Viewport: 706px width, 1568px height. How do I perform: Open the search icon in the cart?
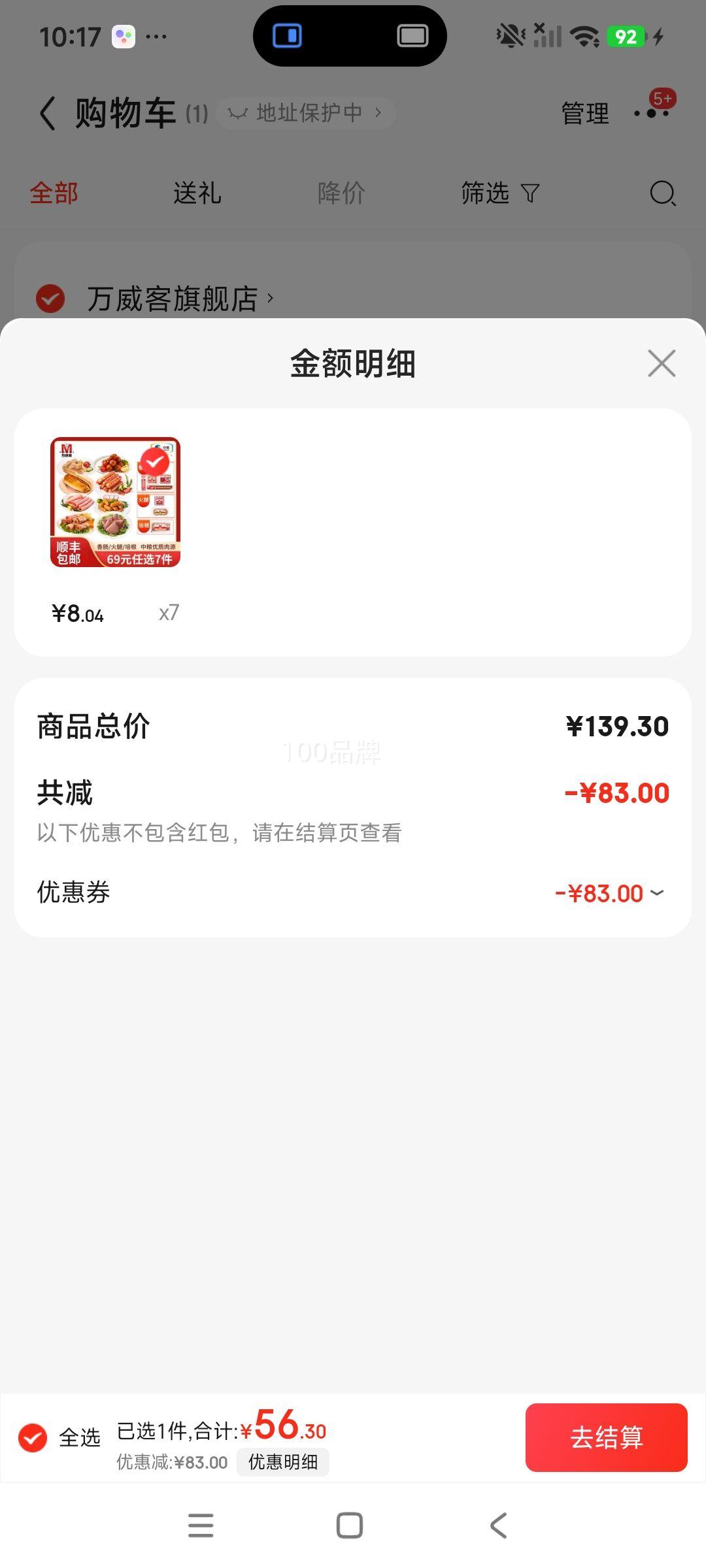click(x=662, y=193)
